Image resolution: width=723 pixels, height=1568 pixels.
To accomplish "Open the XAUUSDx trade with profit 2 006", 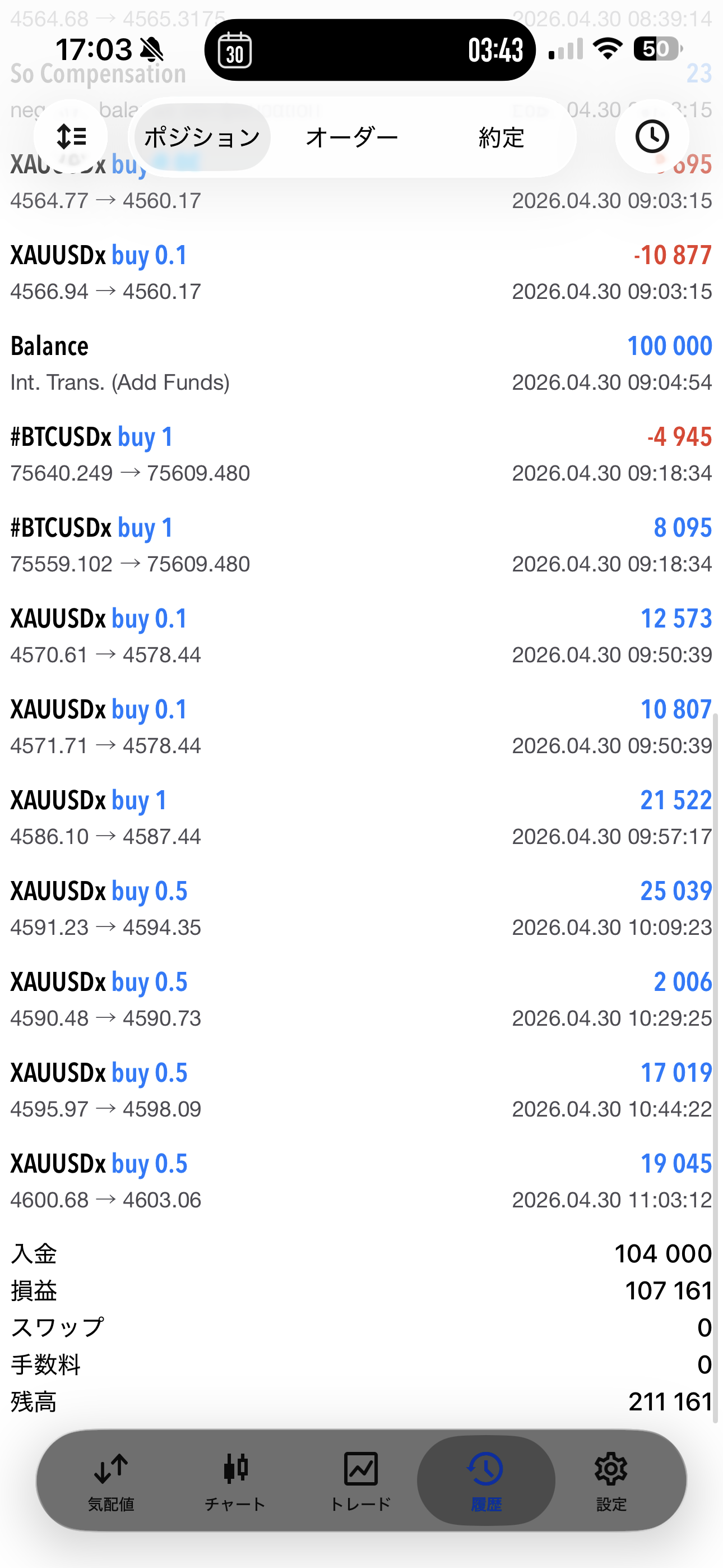I will click(x=361, y=999).
